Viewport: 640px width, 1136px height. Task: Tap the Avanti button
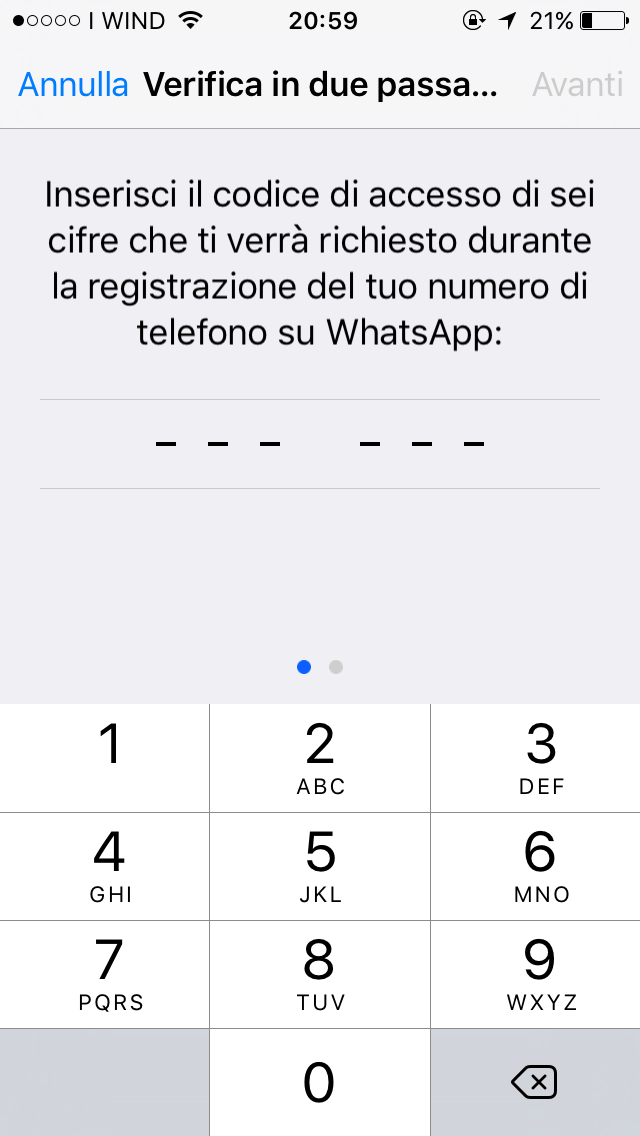577,85
